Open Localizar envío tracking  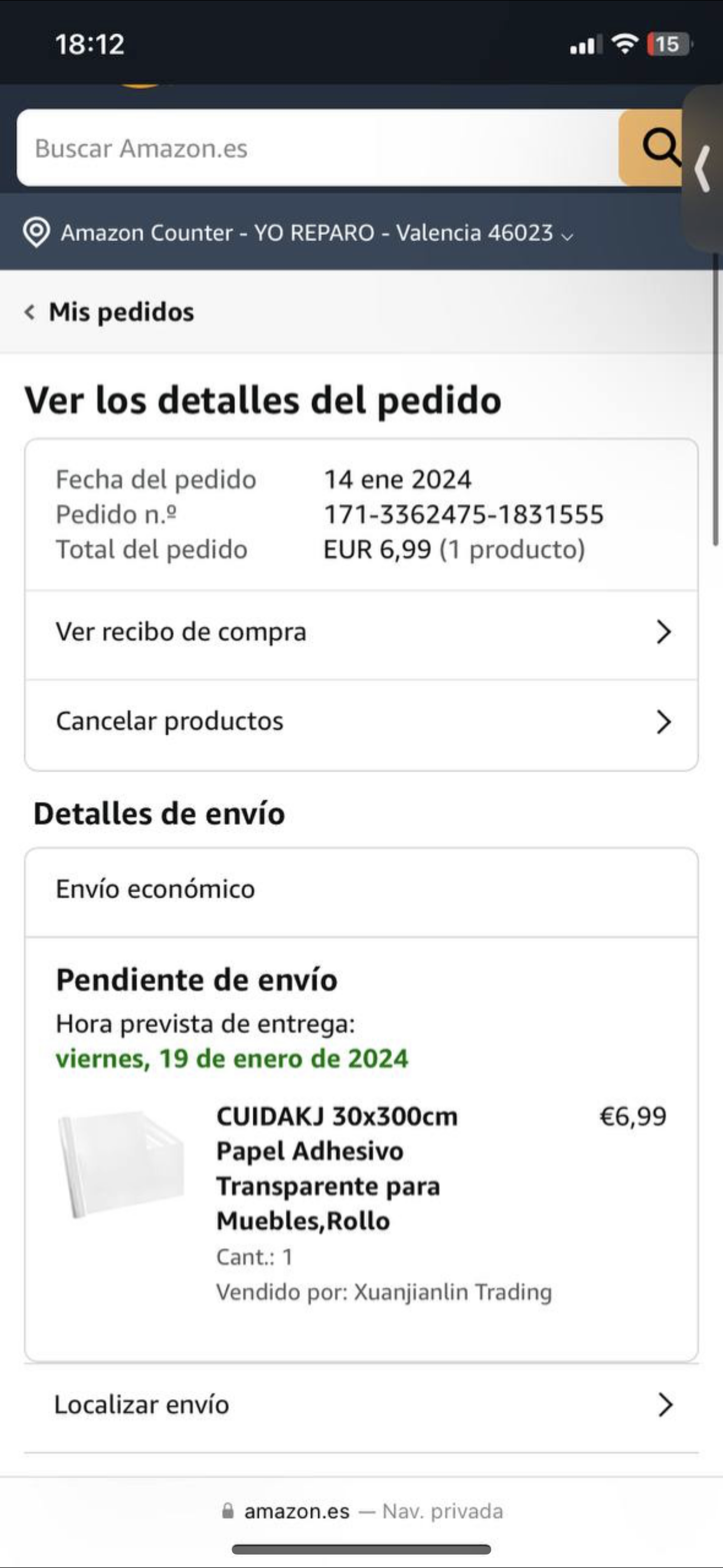point(361,1405)
